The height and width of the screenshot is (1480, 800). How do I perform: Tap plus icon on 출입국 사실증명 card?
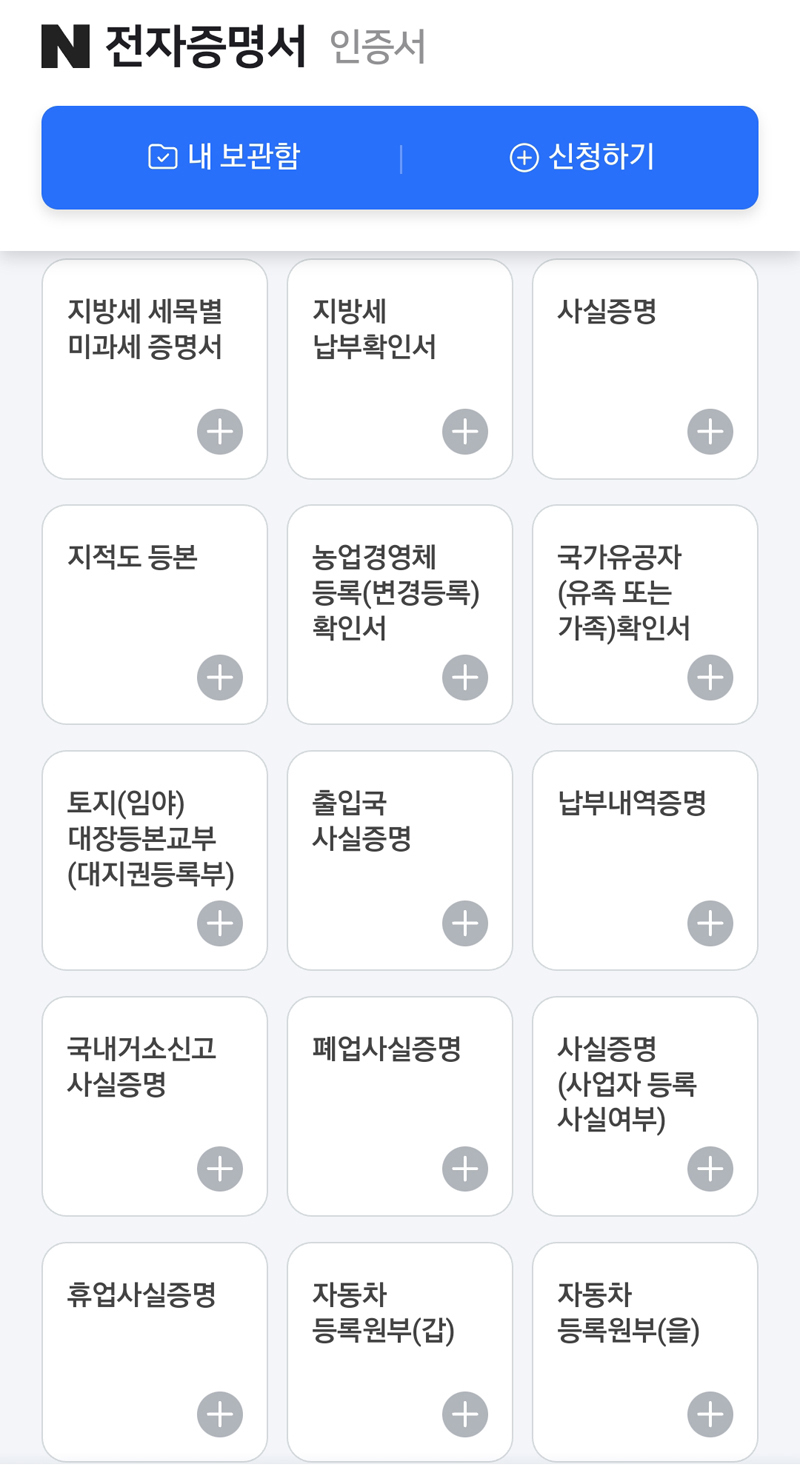coord(464,923)
